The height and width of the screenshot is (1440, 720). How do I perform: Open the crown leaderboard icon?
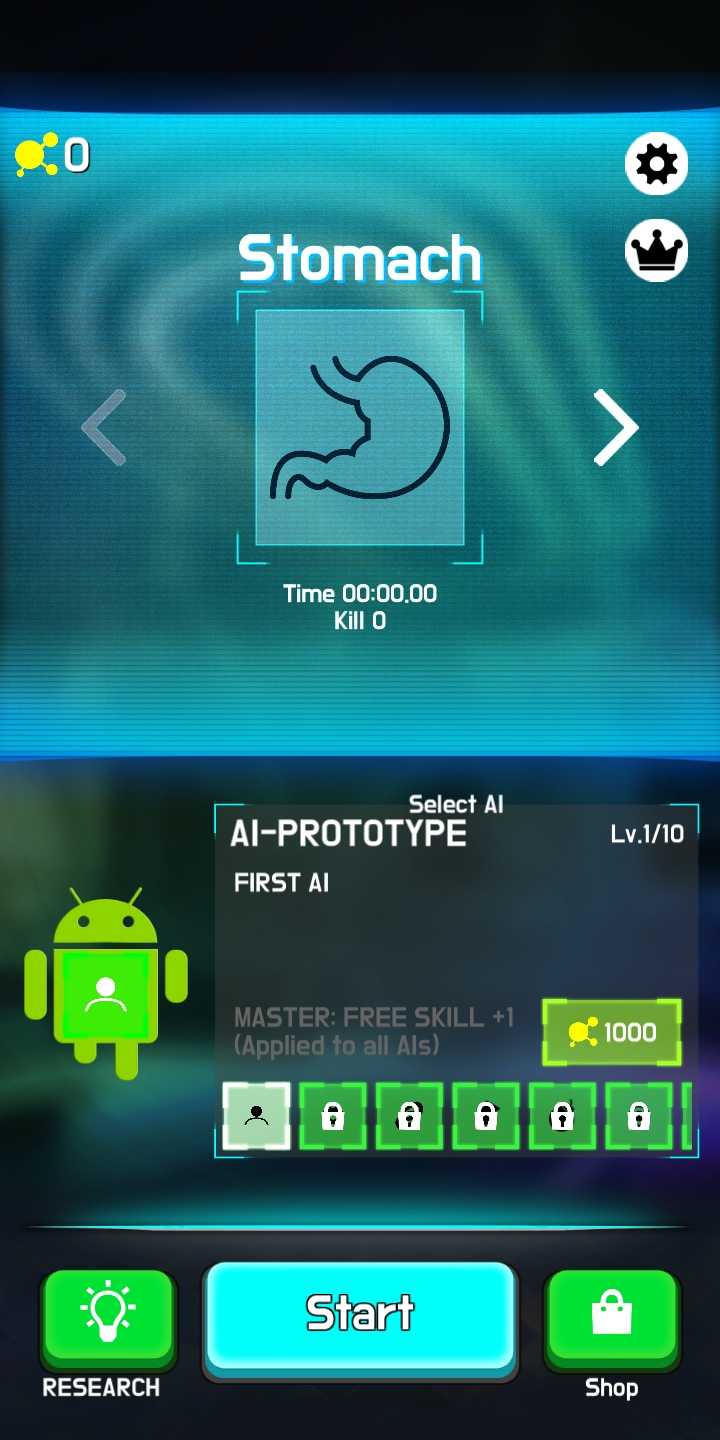[656, 250]
